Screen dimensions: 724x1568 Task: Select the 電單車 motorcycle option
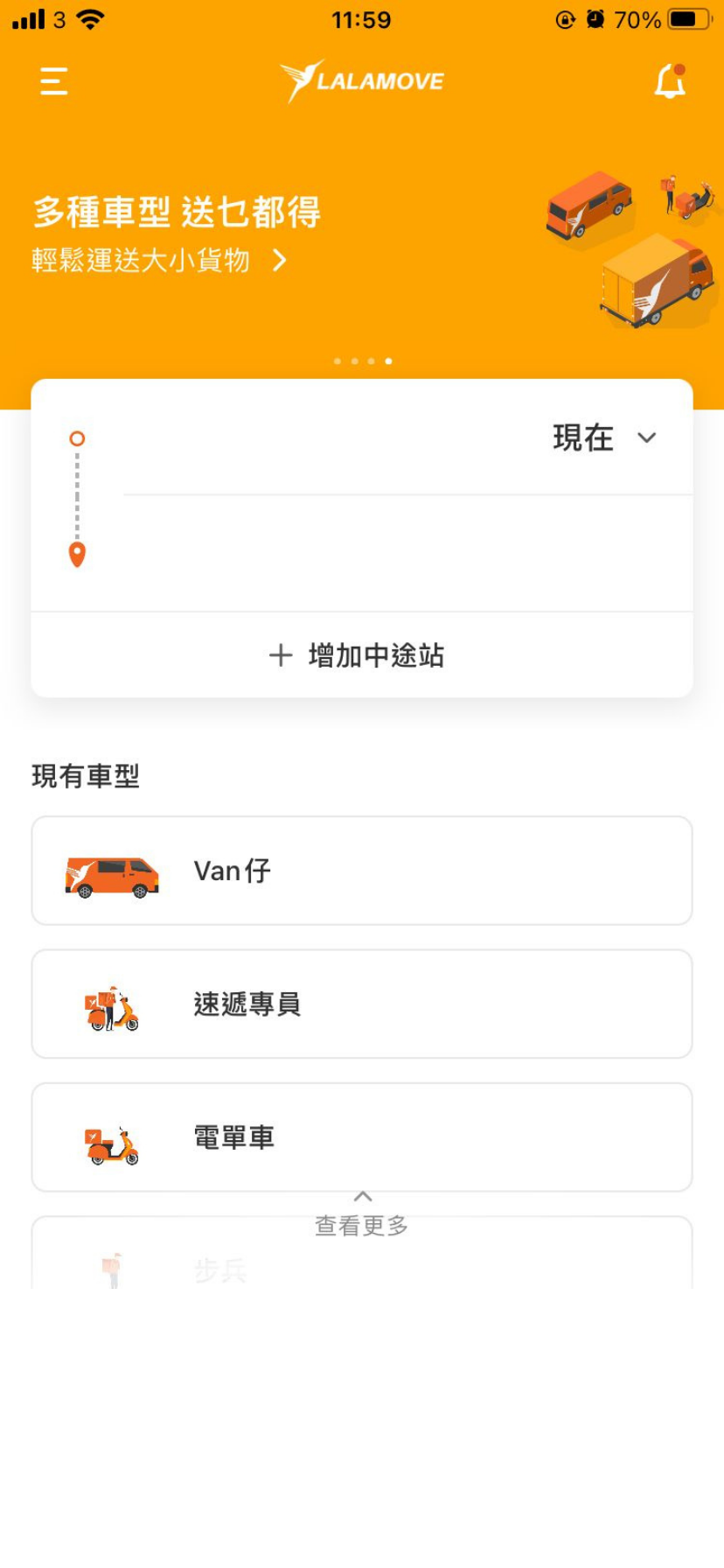click(x=362, y=1137)
